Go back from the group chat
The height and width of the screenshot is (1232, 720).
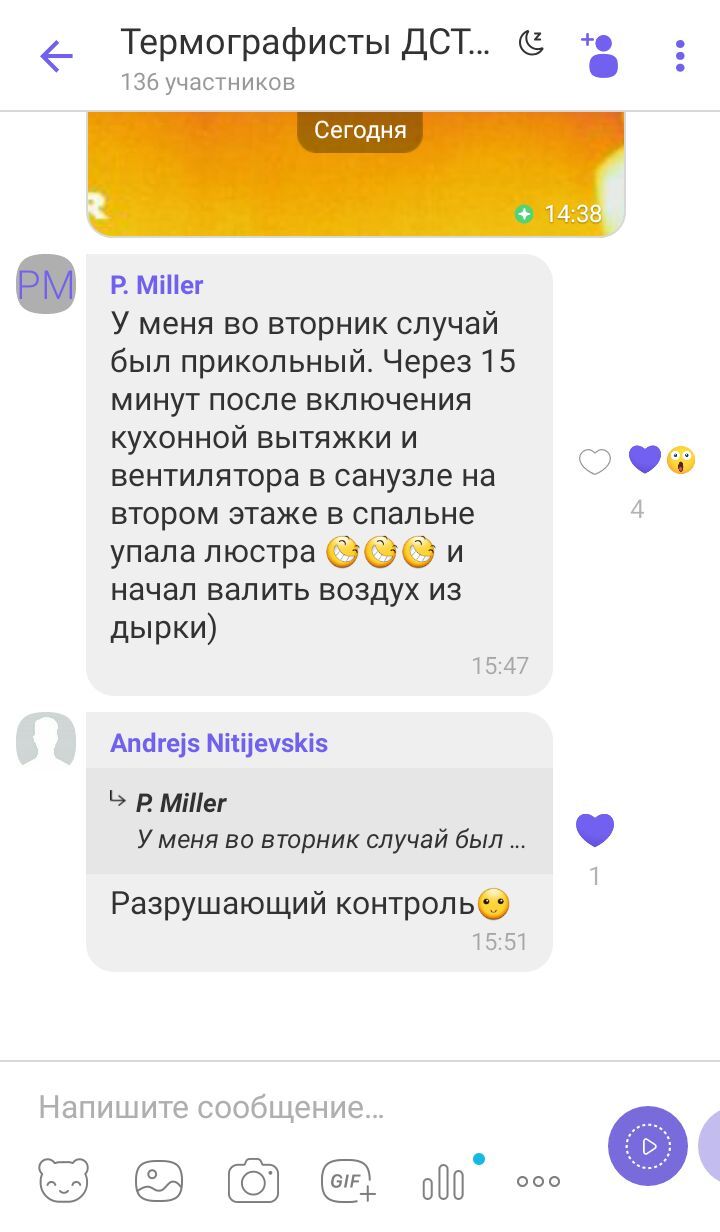point(56,57)
